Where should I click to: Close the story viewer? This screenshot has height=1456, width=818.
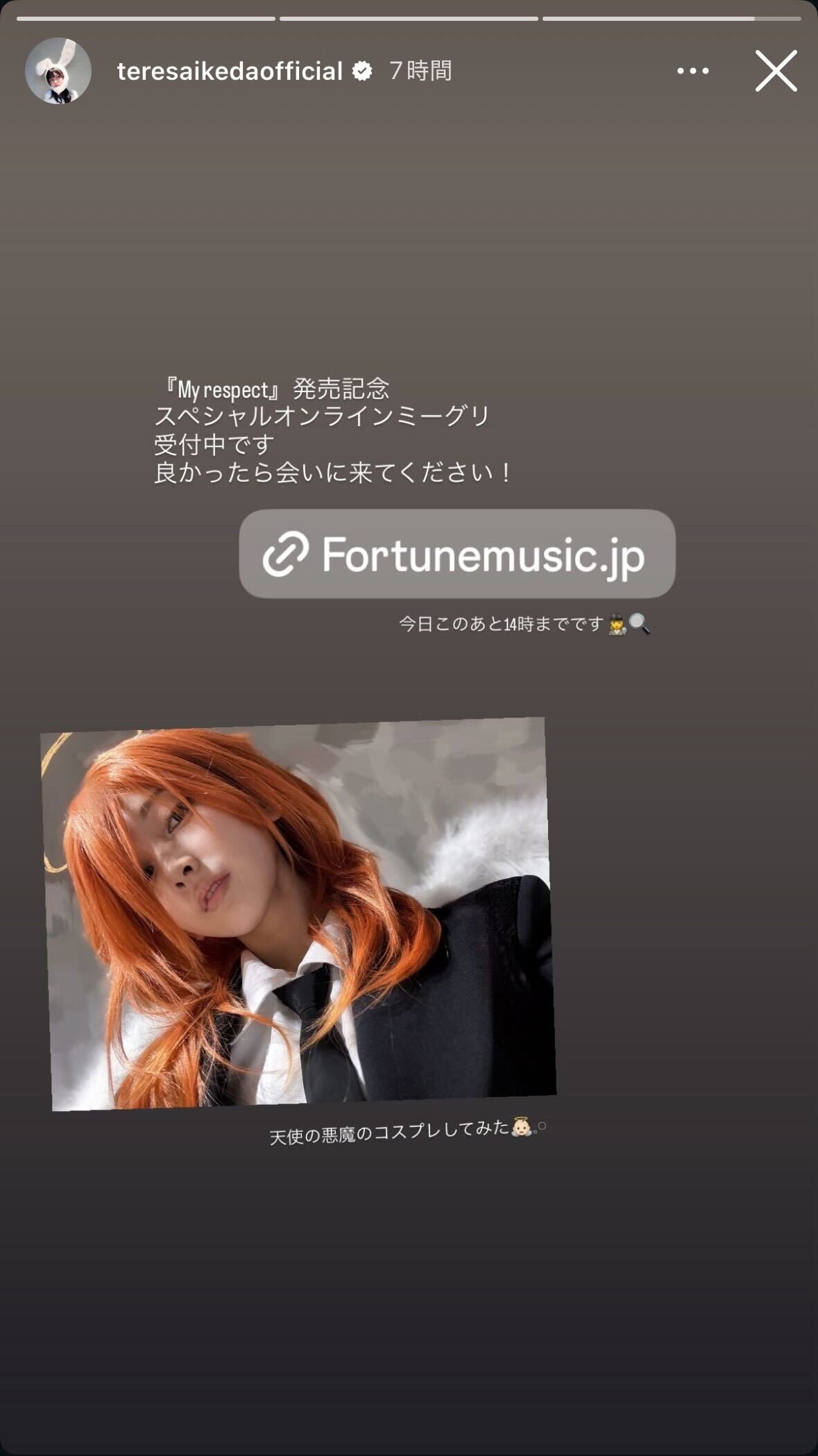pyautogui.click(x=776, y=71)
